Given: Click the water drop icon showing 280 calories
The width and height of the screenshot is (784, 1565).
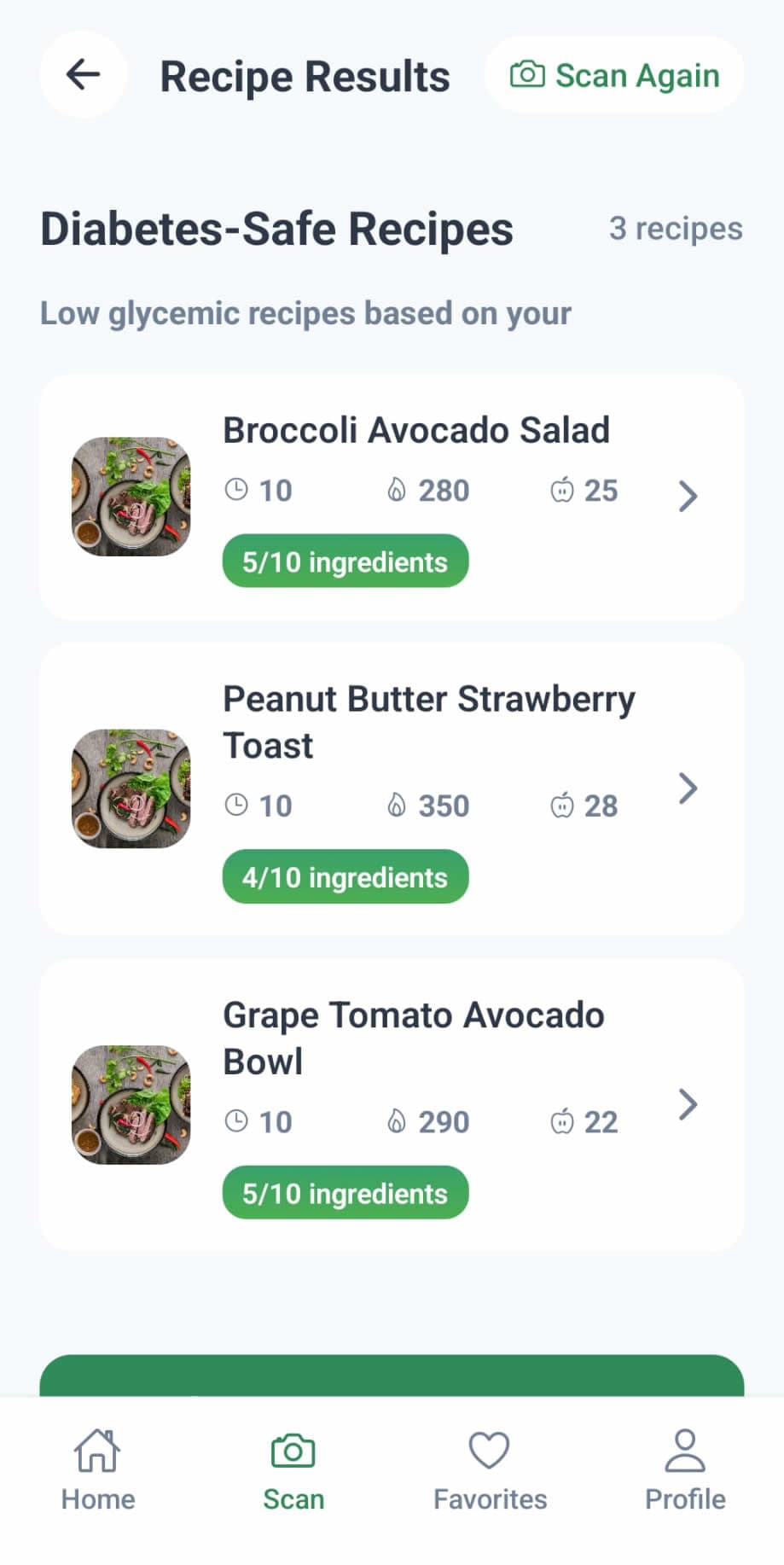Looking at the screenshot, I should [398, 489].
